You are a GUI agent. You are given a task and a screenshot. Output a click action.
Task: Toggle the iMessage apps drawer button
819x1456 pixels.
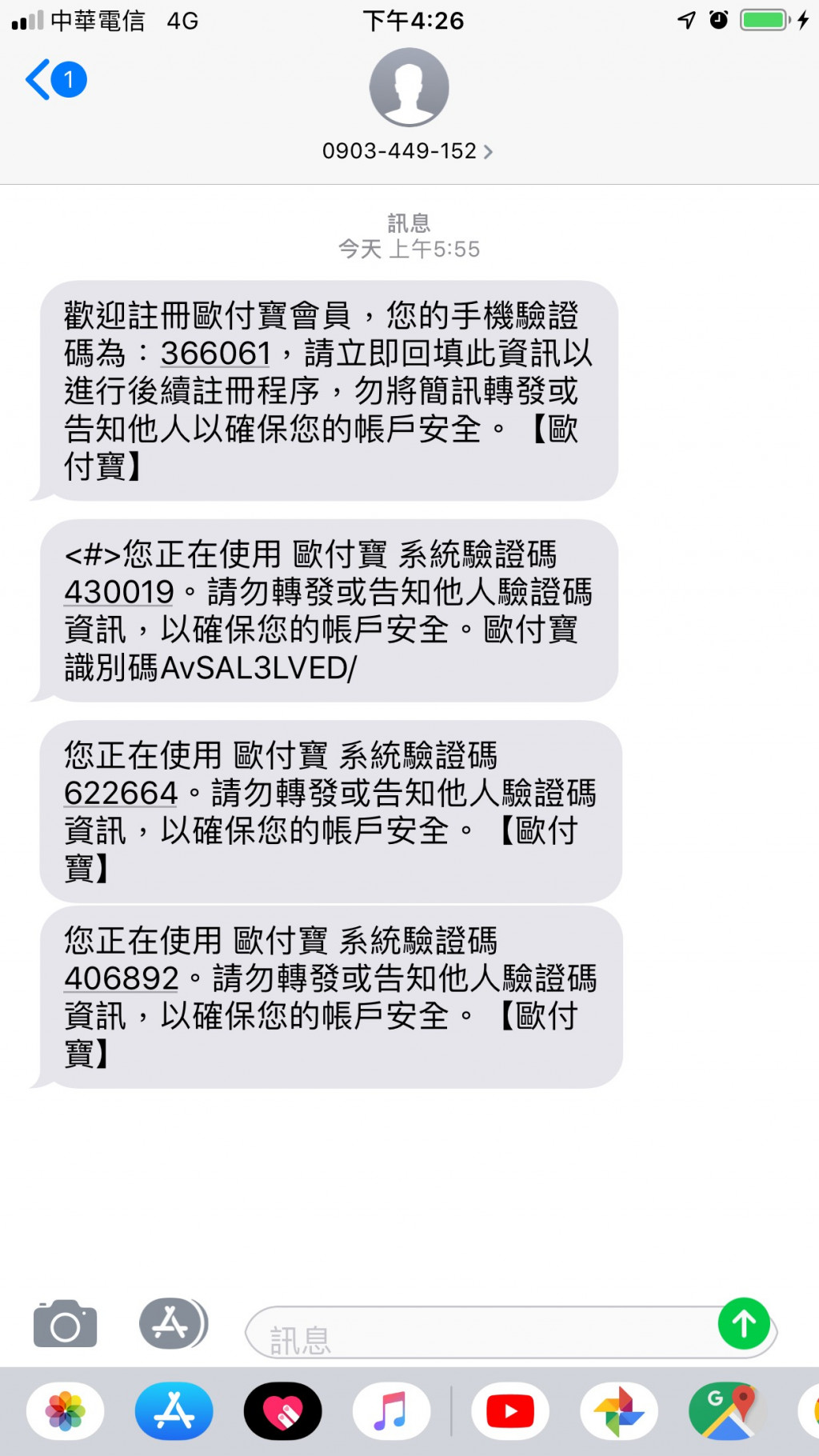[173, 1323]
